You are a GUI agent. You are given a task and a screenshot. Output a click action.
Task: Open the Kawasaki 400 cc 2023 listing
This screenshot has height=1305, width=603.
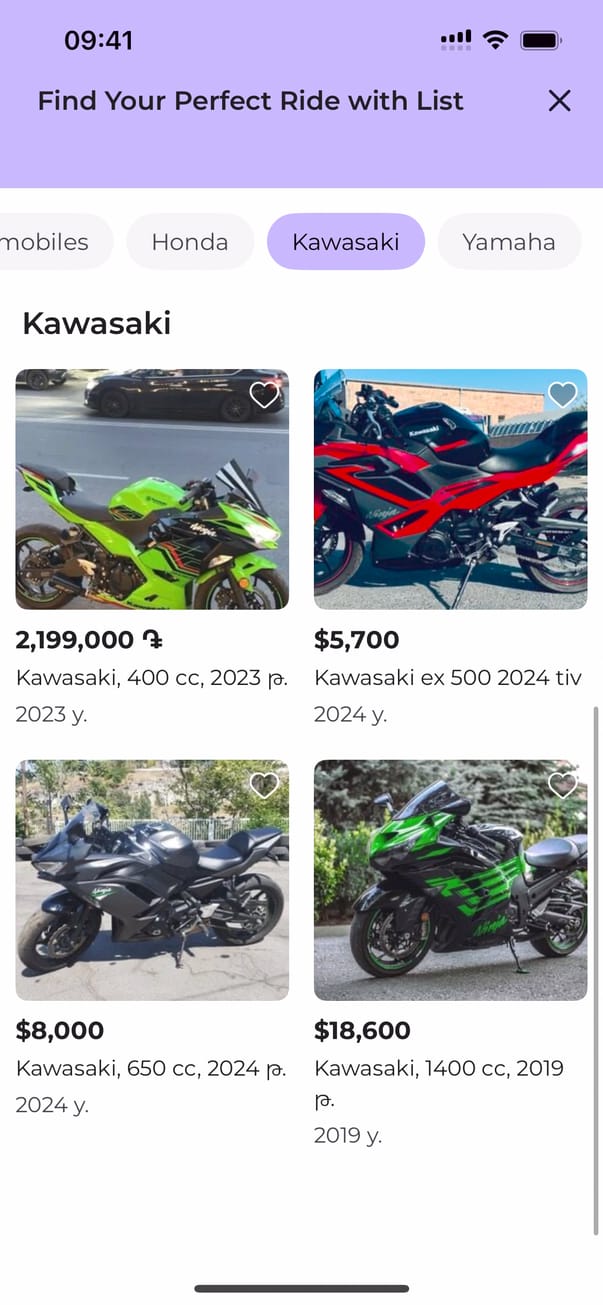coord(152,490)
